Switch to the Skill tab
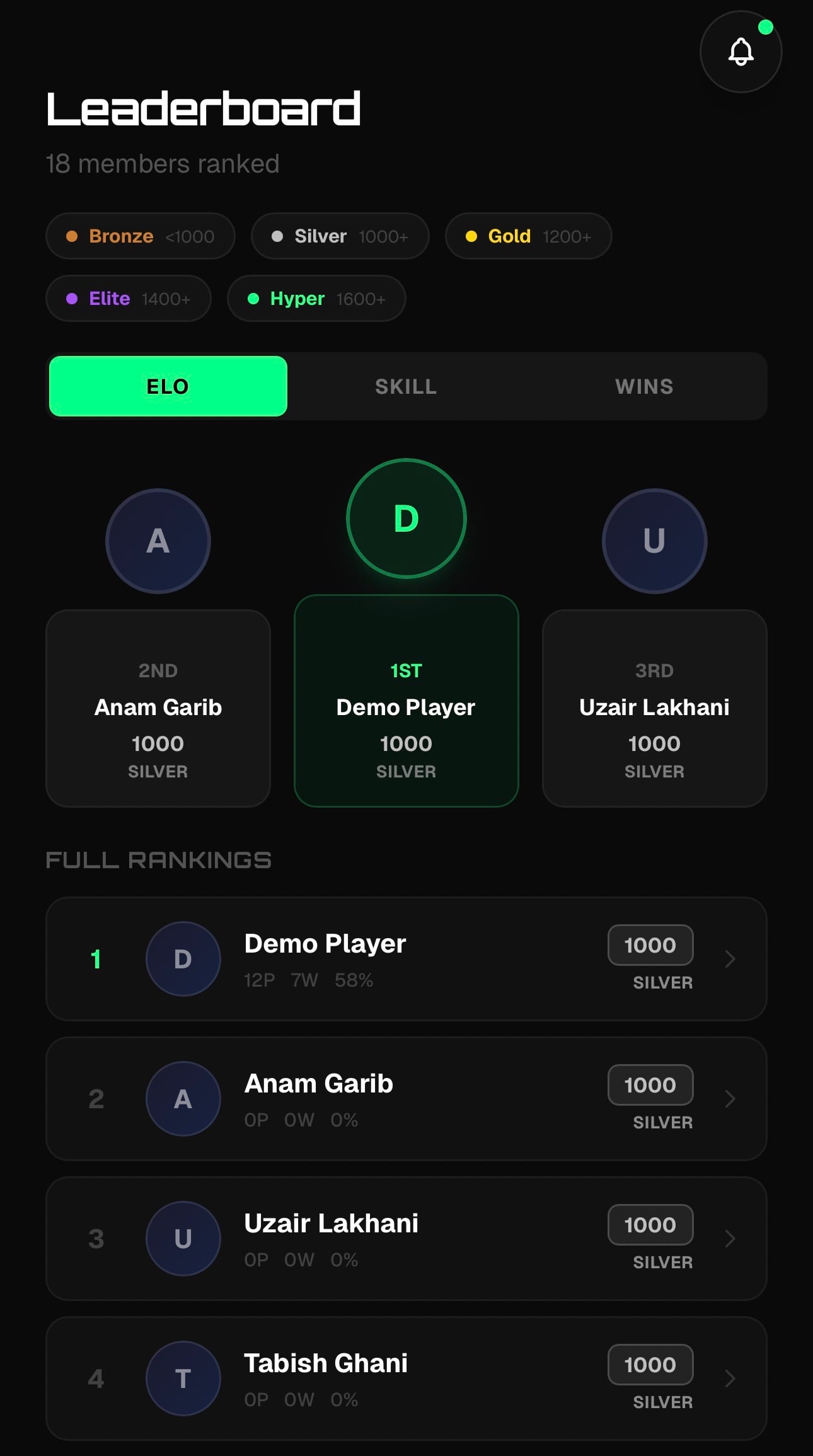The image size is (813, 1456). tap(406, 386)
